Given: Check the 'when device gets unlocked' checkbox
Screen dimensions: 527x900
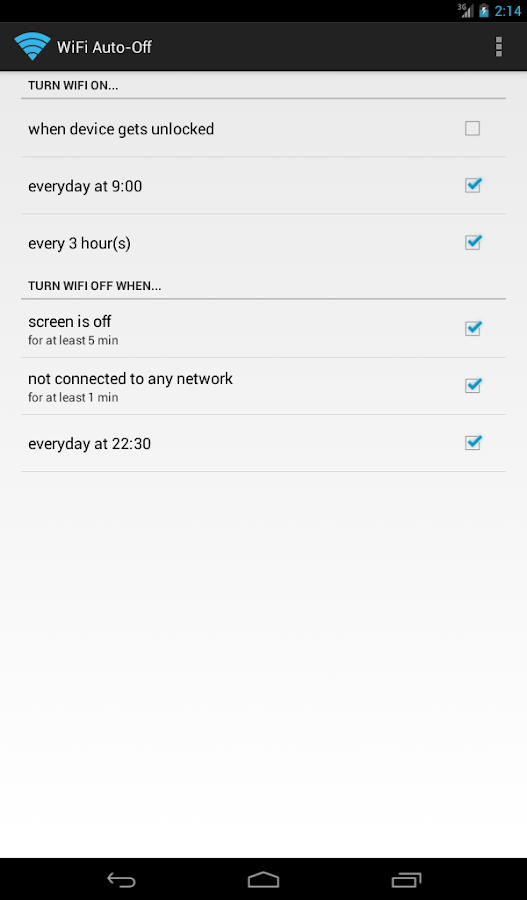Looking at the screenshot, I should (472, 129).
